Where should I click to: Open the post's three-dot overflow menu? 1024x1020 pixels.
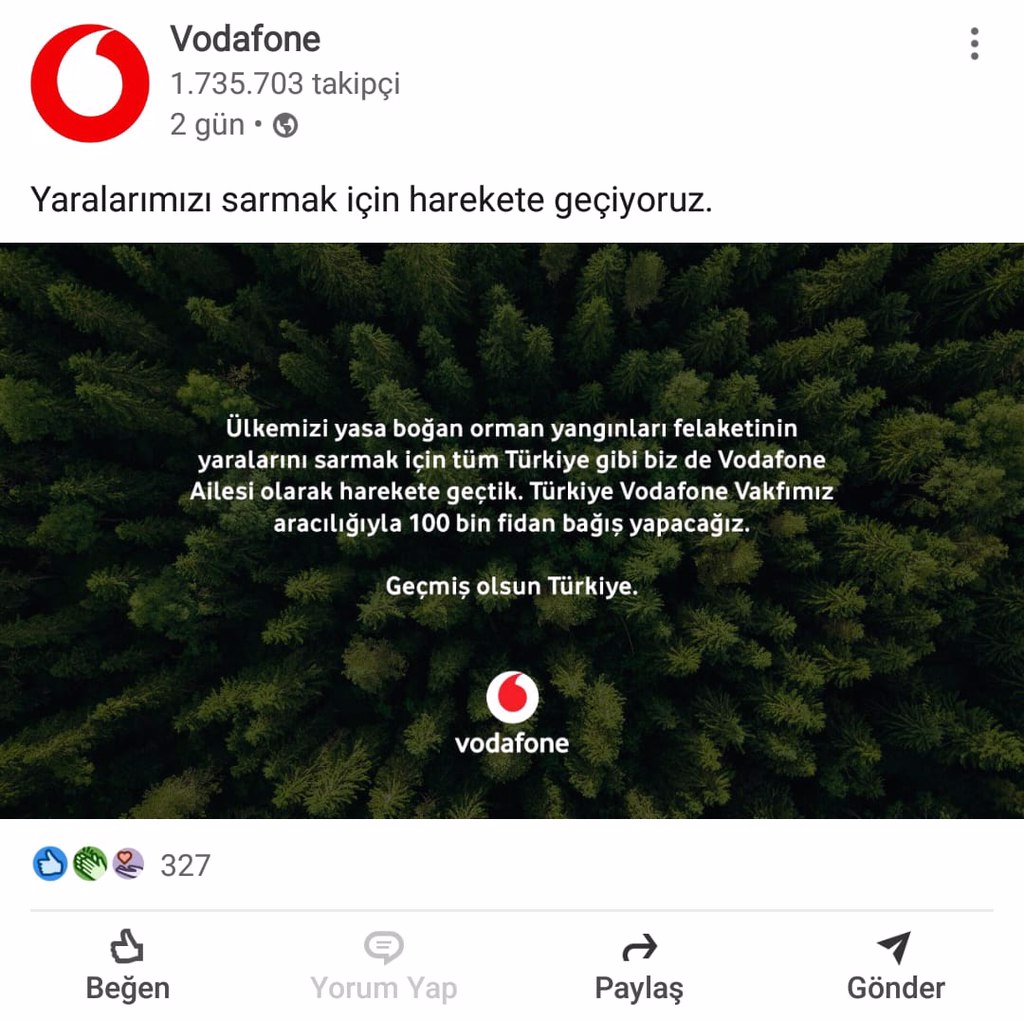pos(974,44)
